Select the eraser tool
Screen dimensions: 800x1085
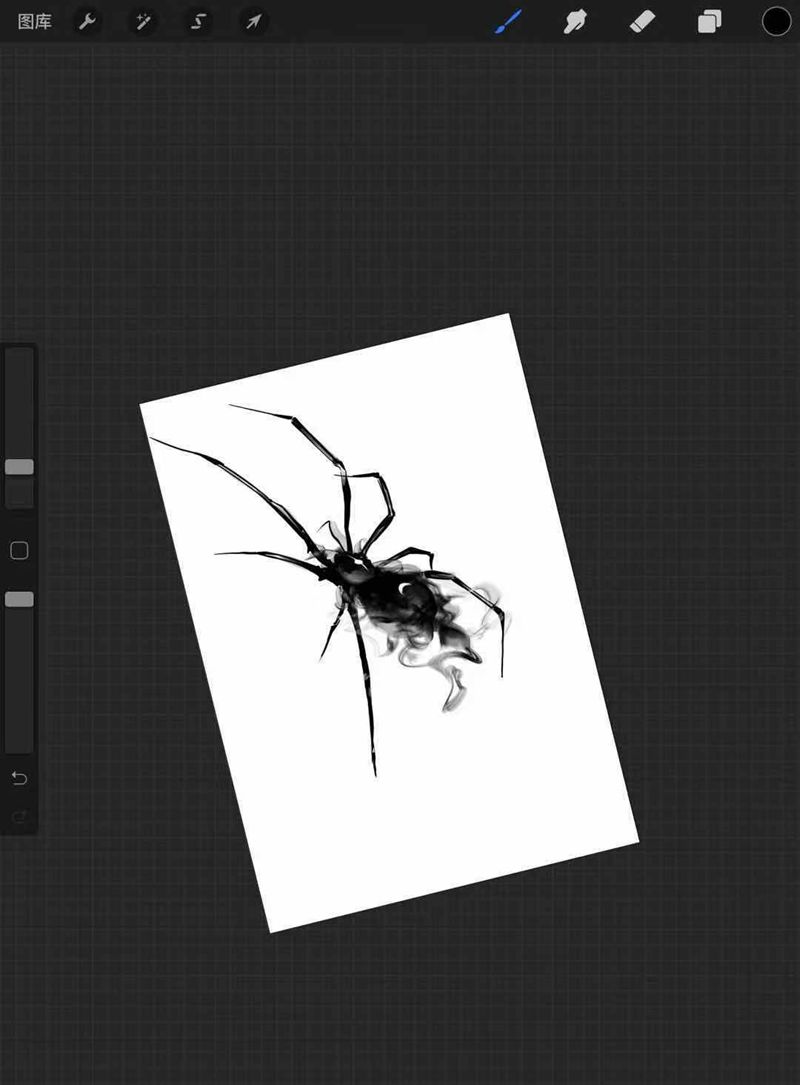pos(642,22)
